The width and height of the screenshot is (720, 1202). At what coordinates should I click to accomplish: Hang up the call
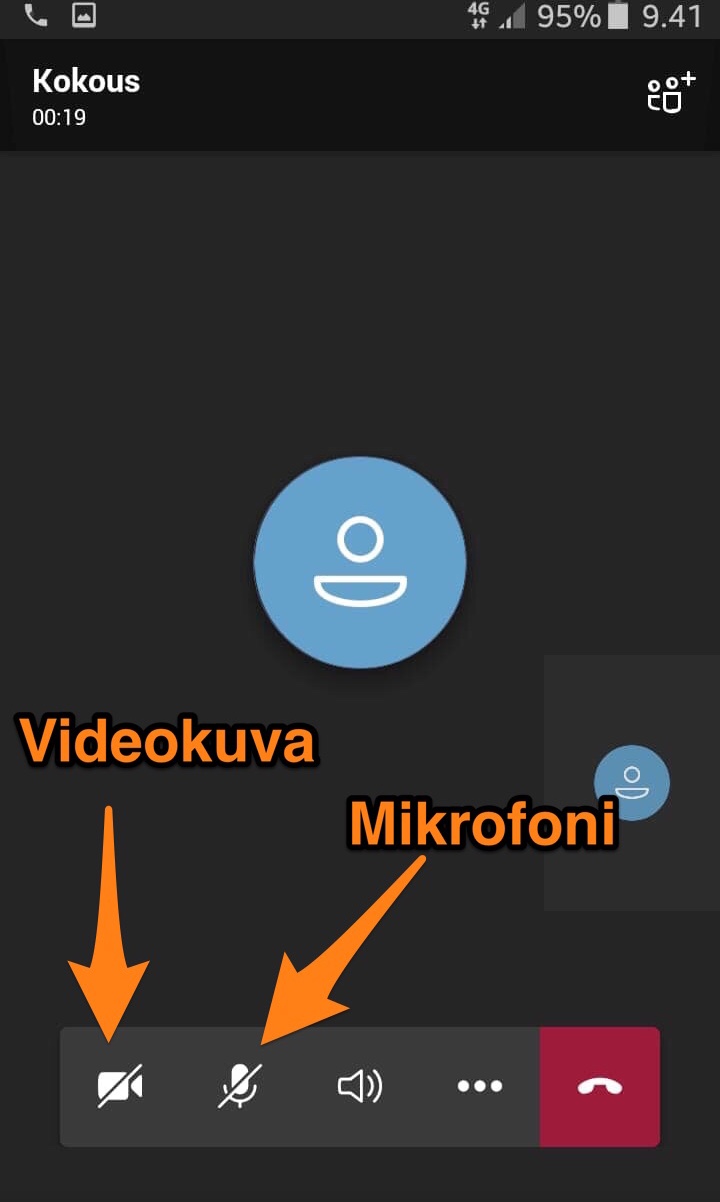pyautogui.click(x=600, y=1086)
